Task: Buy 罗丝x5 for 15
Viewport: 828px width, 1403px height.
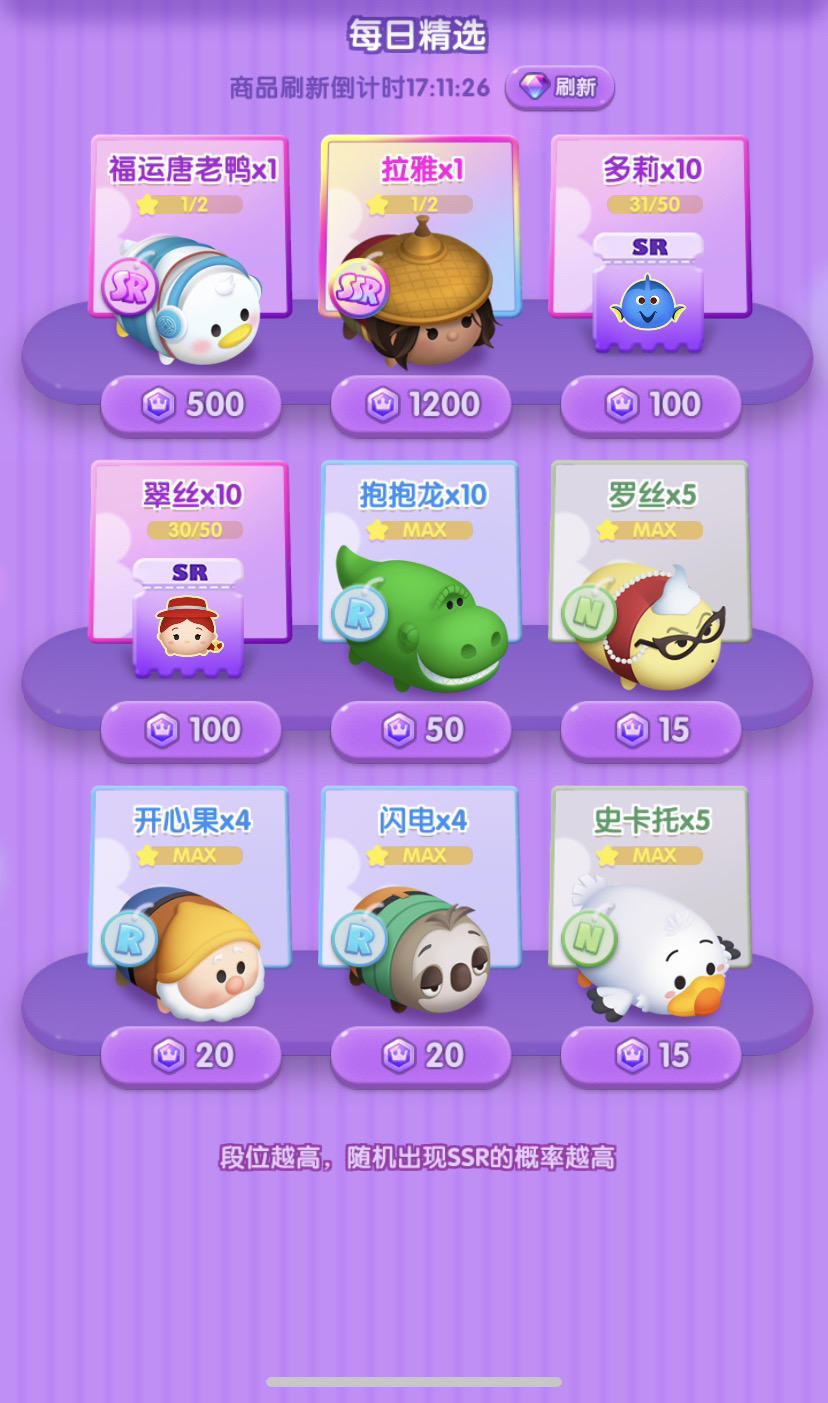Action: click(x=651, y=730)
